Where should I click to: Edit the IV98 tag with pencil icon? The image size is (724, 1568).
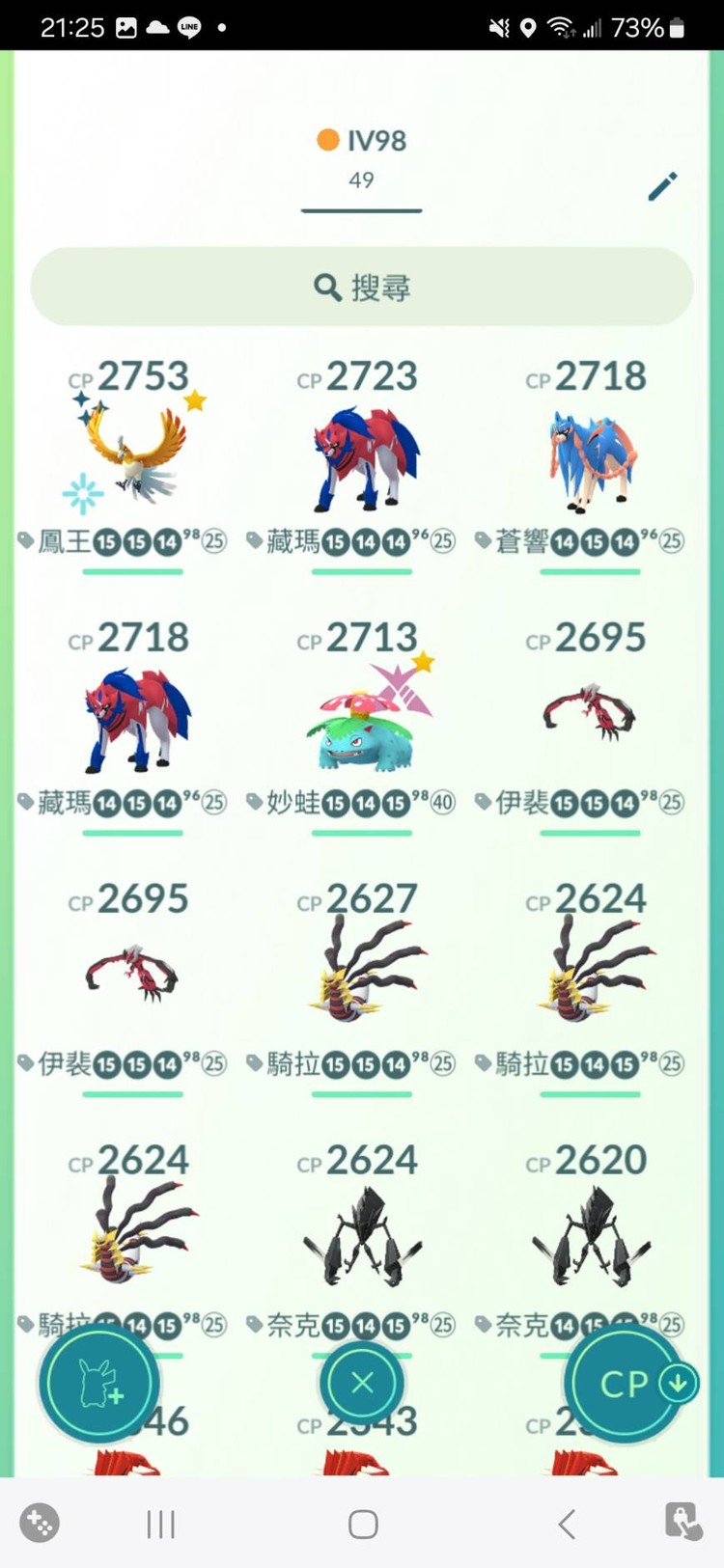pos(662,186)
